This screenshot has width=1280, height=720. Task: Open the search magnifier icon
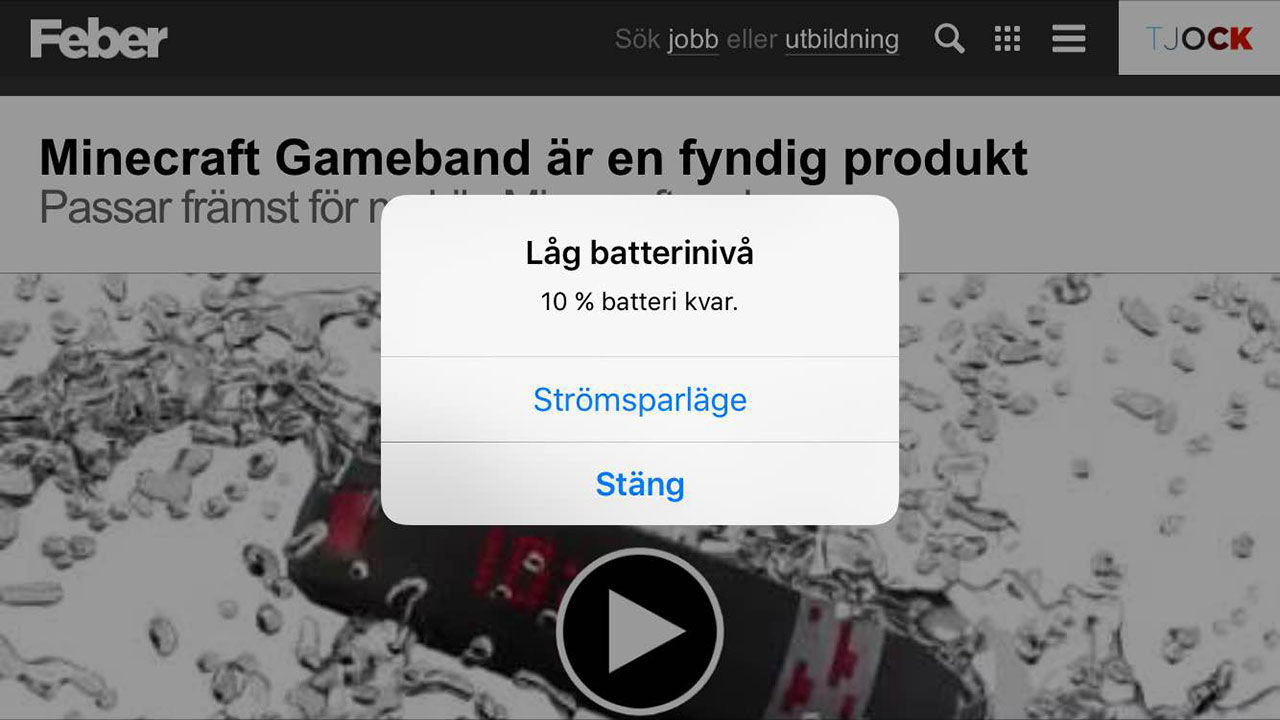(x=949, y=39)
